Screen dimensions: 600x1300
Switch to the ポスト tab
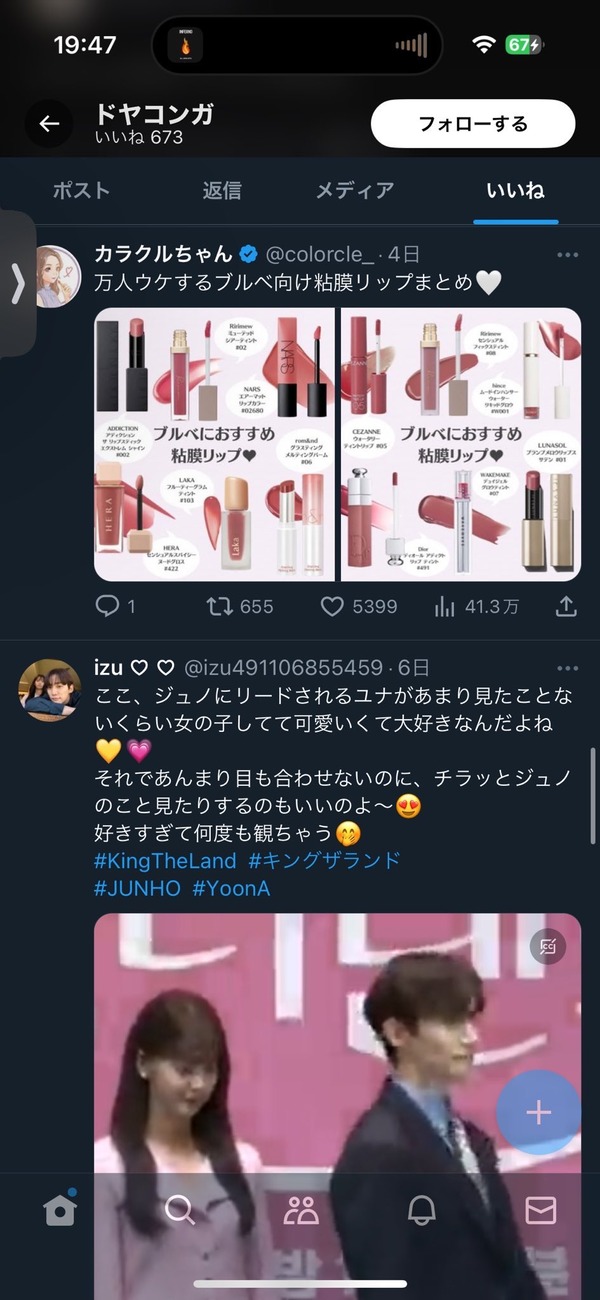point(81,190)
